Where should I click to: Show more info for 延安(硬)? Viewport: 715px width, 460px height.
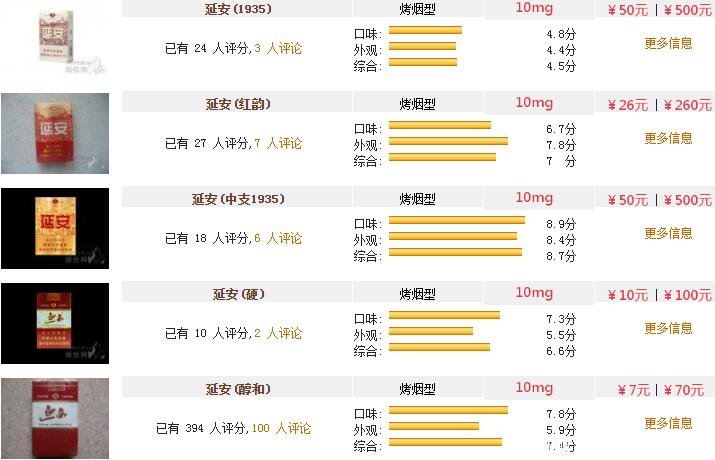pos(668,328)
